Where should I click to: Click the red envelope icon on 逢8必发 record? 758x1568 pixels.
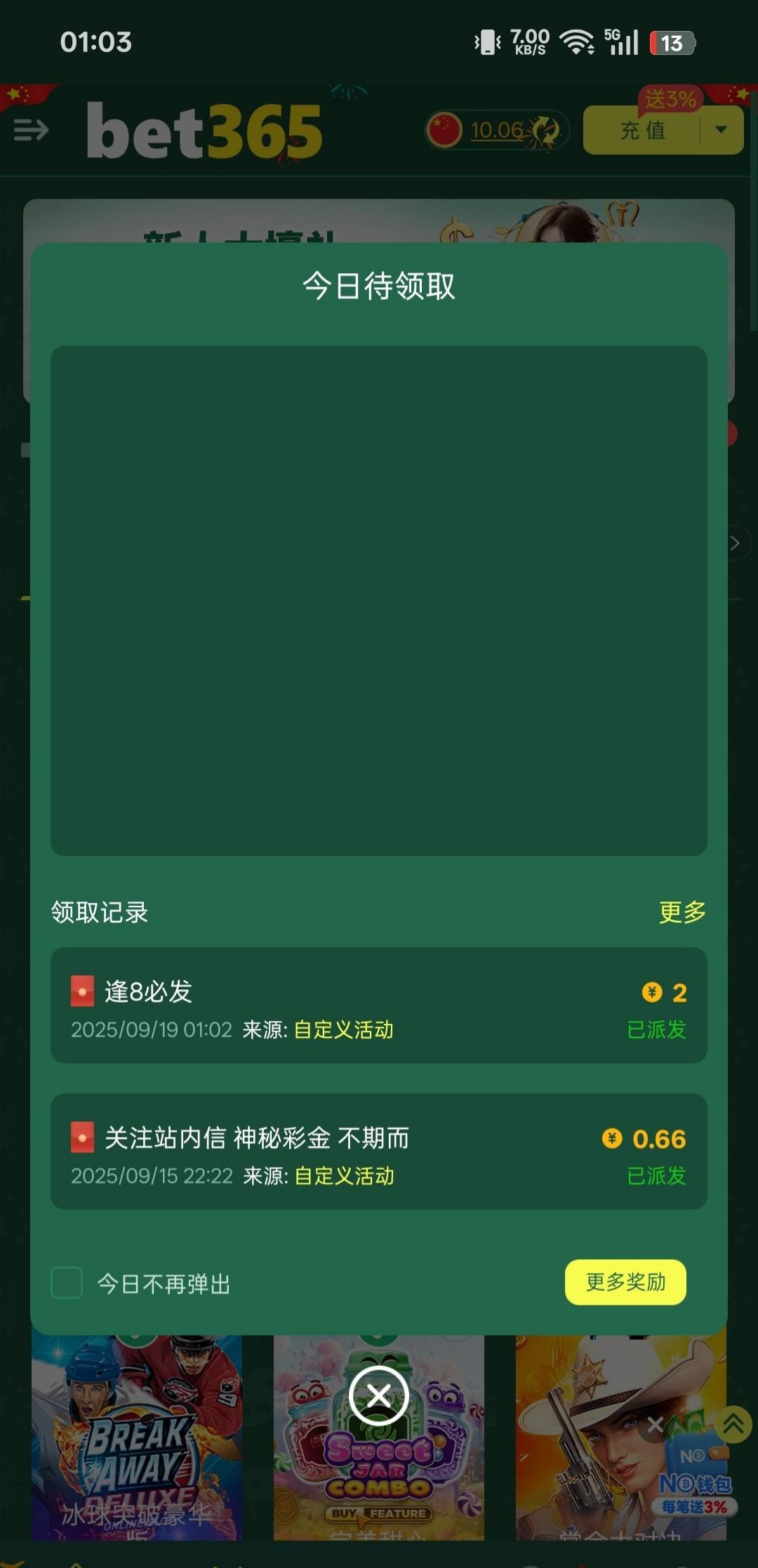[x=81, y=992]
